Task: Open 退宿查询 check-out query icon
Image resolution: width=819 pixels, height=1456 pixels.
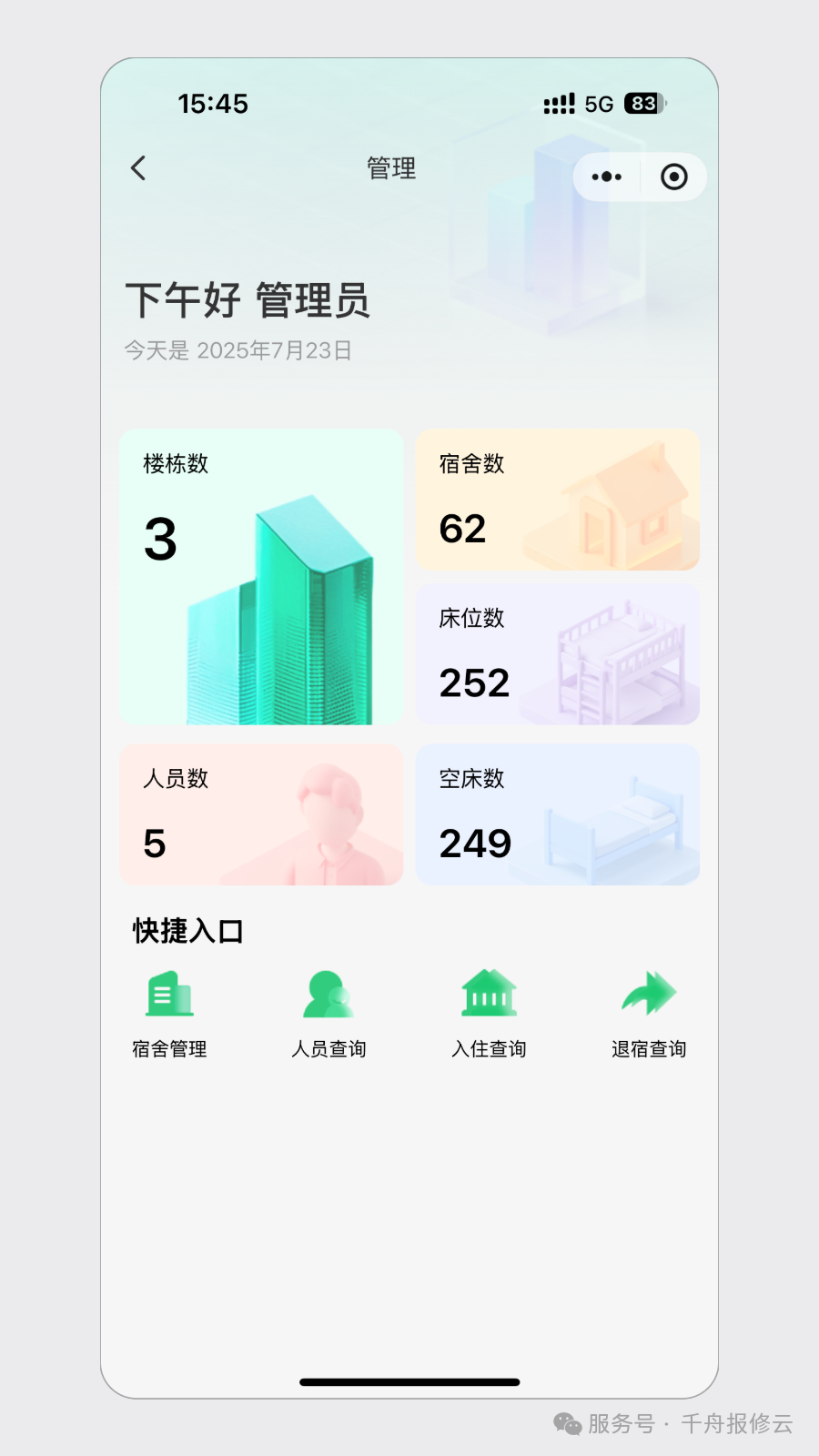Action: click(648, 996)
